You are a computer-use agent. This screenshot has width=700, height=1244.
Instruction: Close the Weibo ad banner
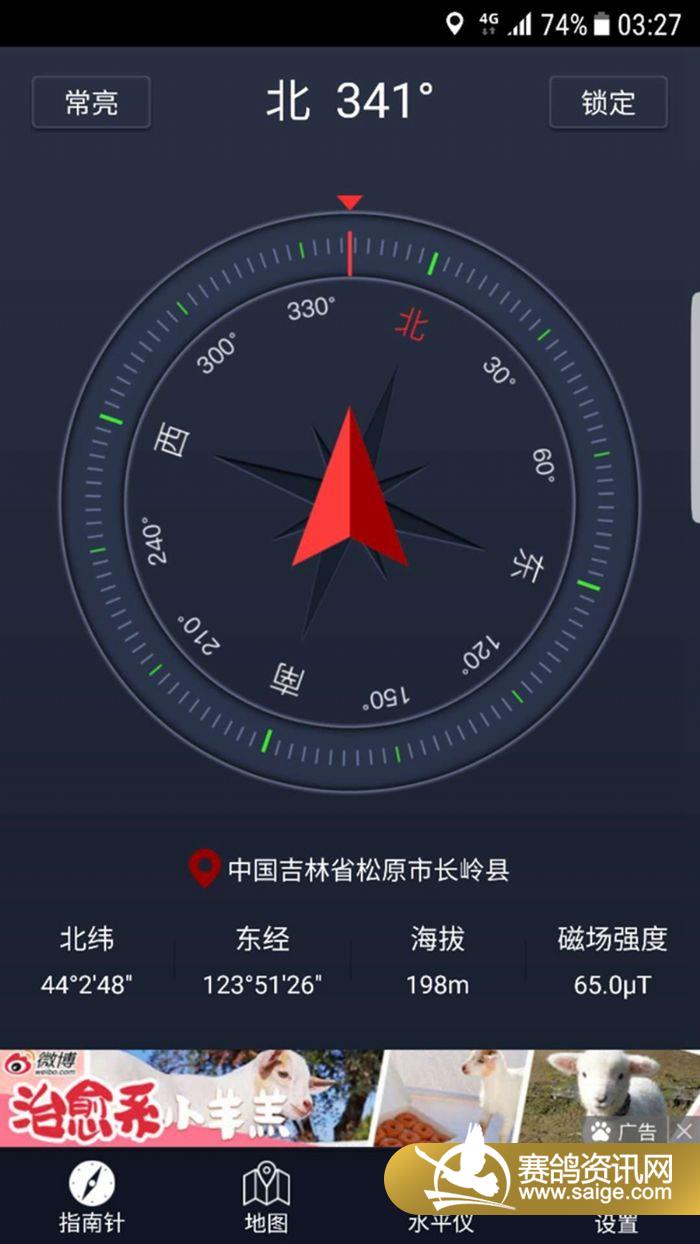(x=683, y=1131)
